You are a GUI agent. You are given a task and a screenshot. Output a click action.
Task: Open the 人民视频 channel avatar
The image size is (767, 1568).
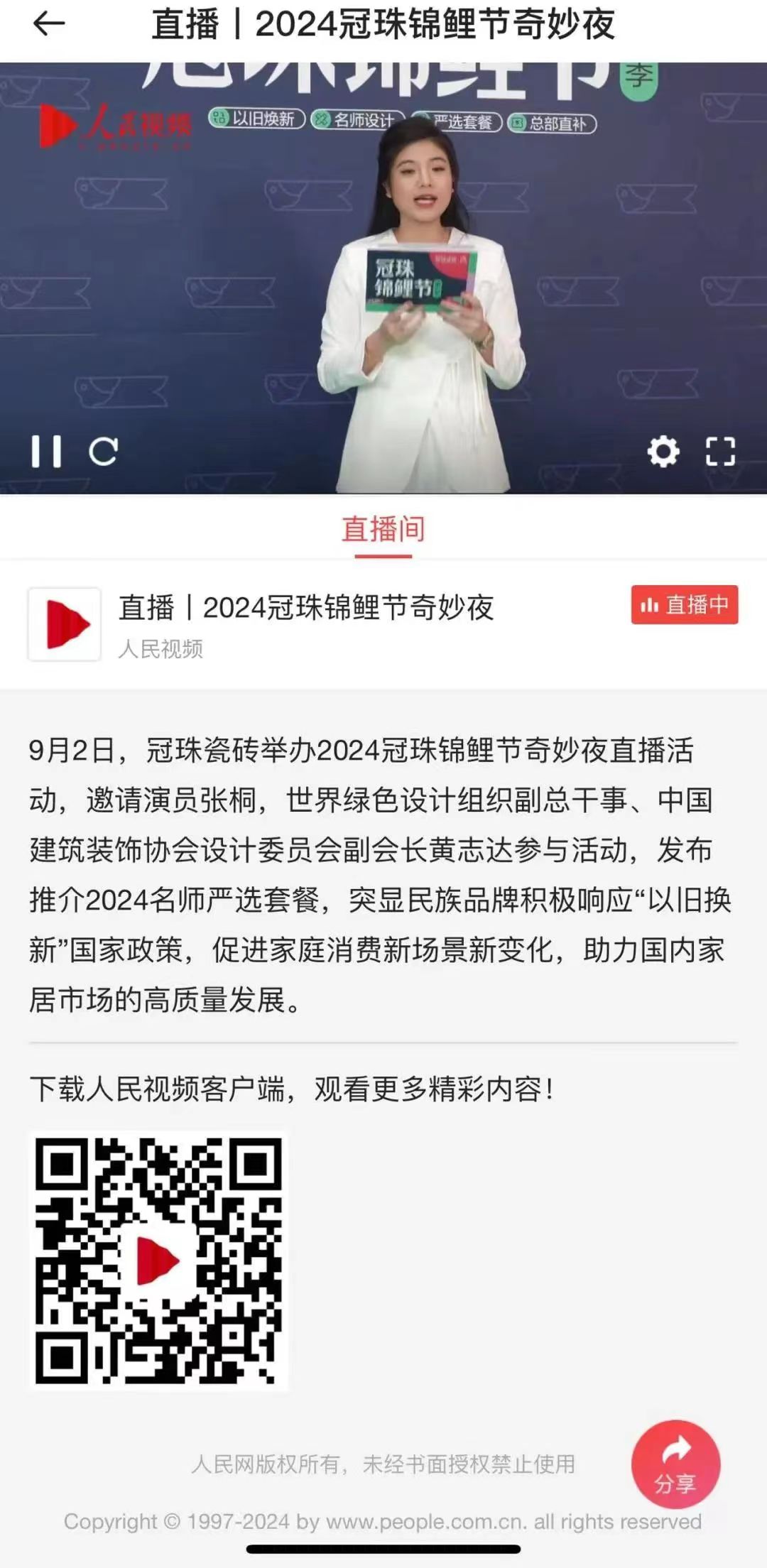click(x=65, y=624)
